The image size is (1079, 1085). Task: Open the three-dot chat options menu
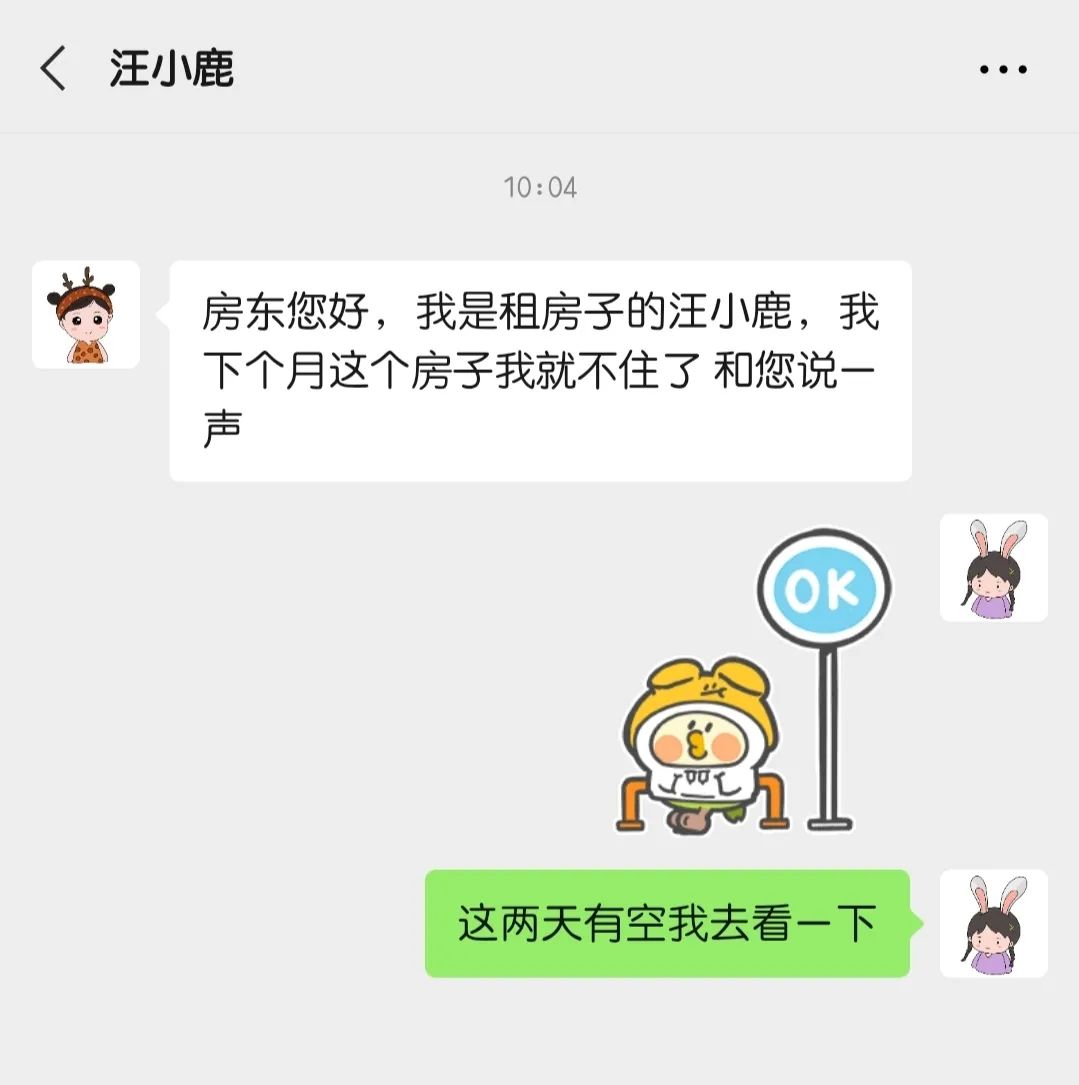[x=1003, y=70]
